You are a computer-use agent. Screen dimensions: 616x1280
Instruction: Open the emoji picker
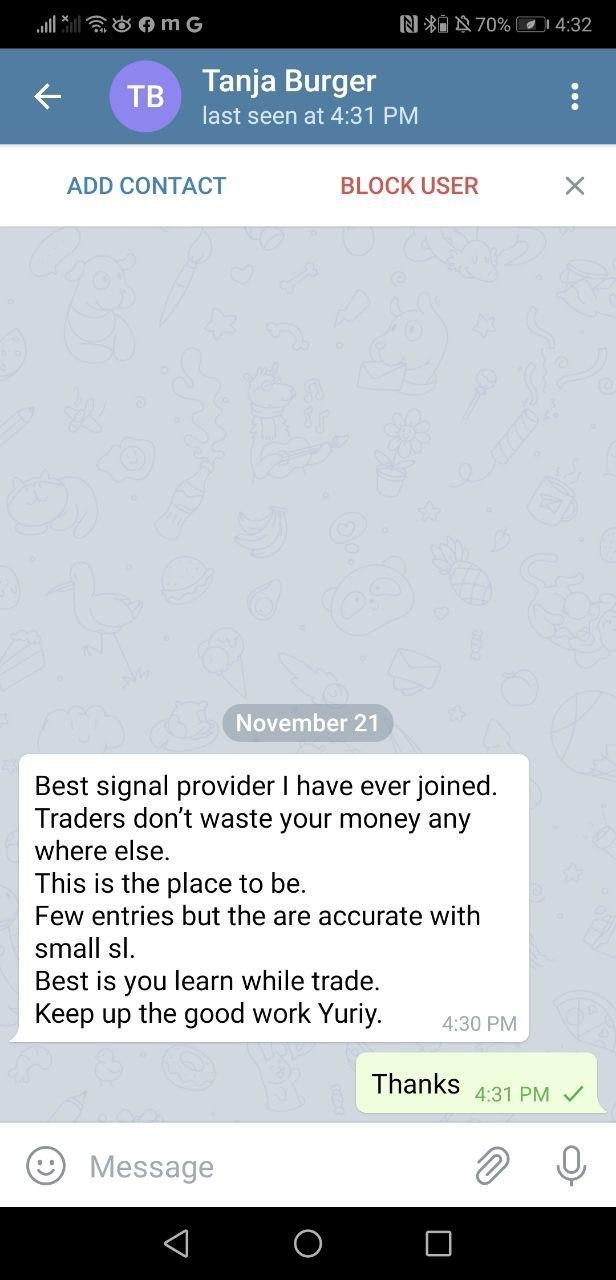point(46,1165)
